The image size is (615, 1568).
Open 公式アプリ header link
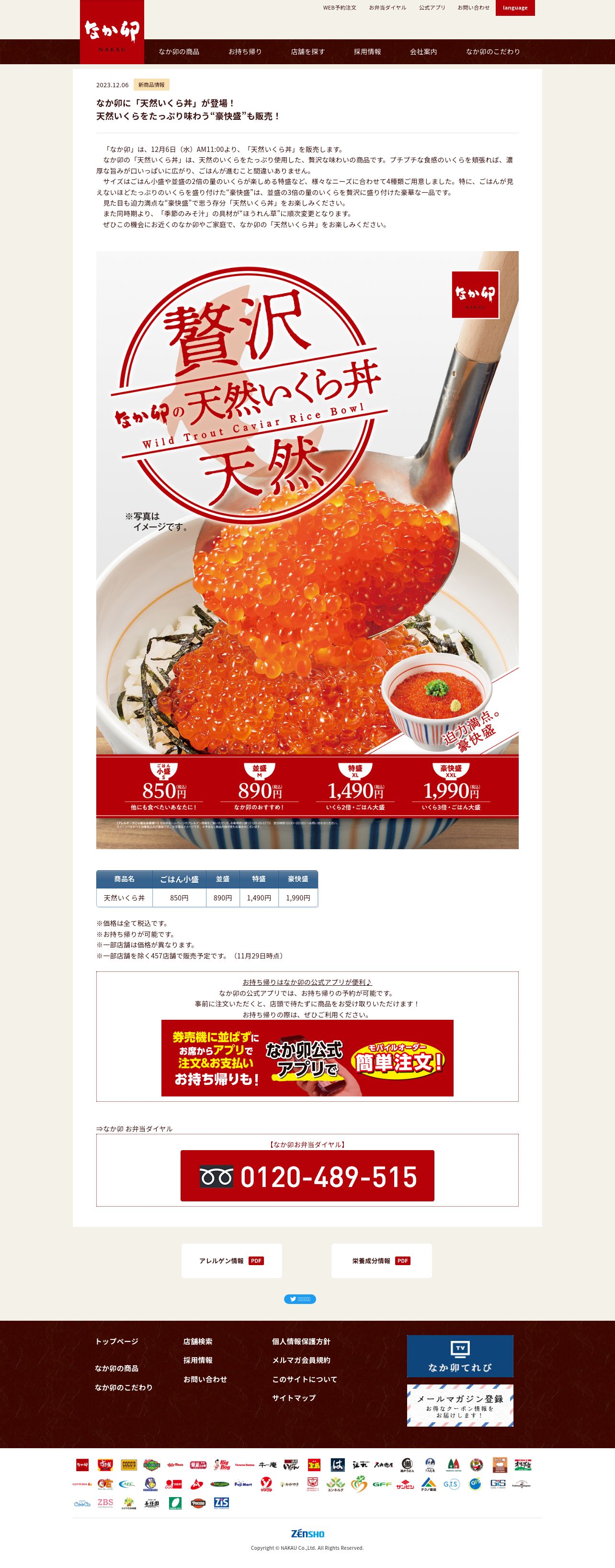[x=431, y=8]
